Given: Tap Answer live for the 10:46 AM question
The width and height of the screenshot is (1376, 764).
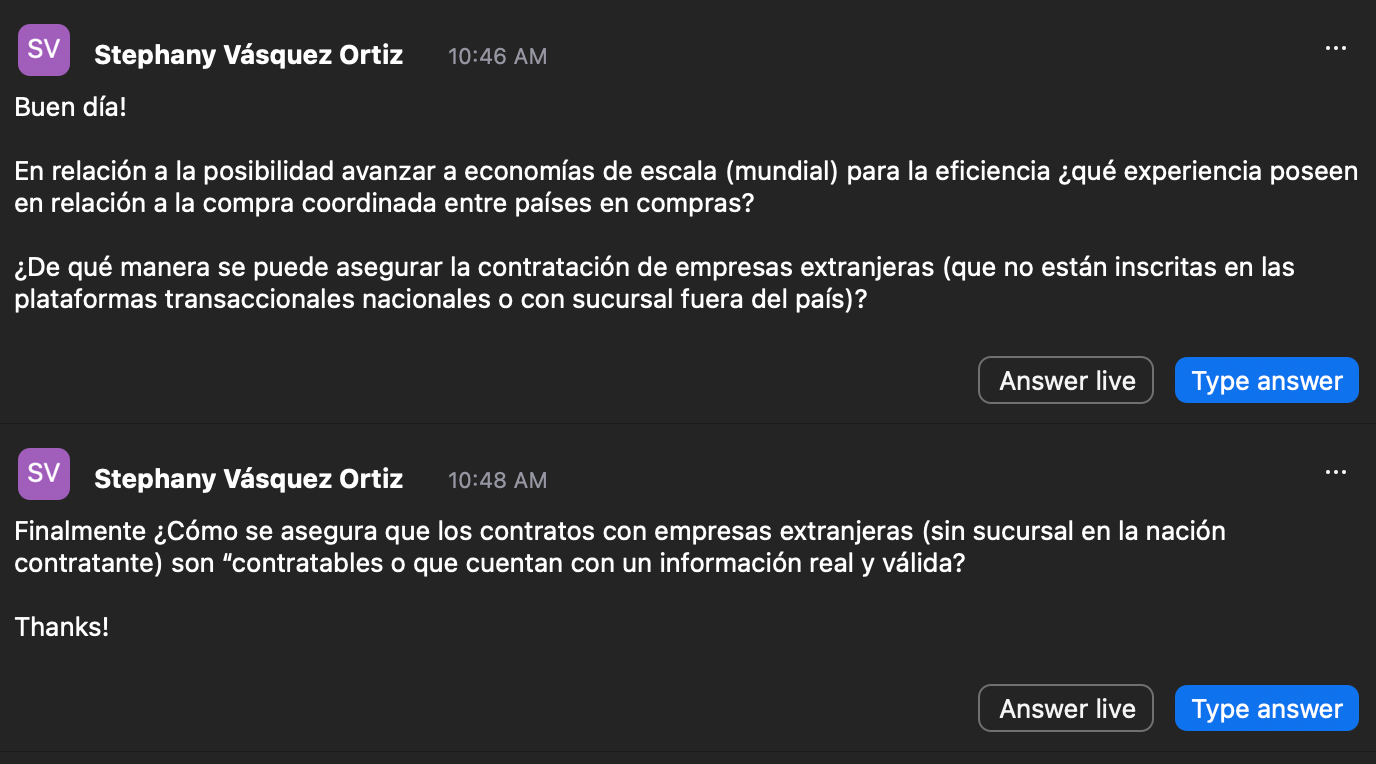Looking at the screenshot, I should pos(1066,380).
